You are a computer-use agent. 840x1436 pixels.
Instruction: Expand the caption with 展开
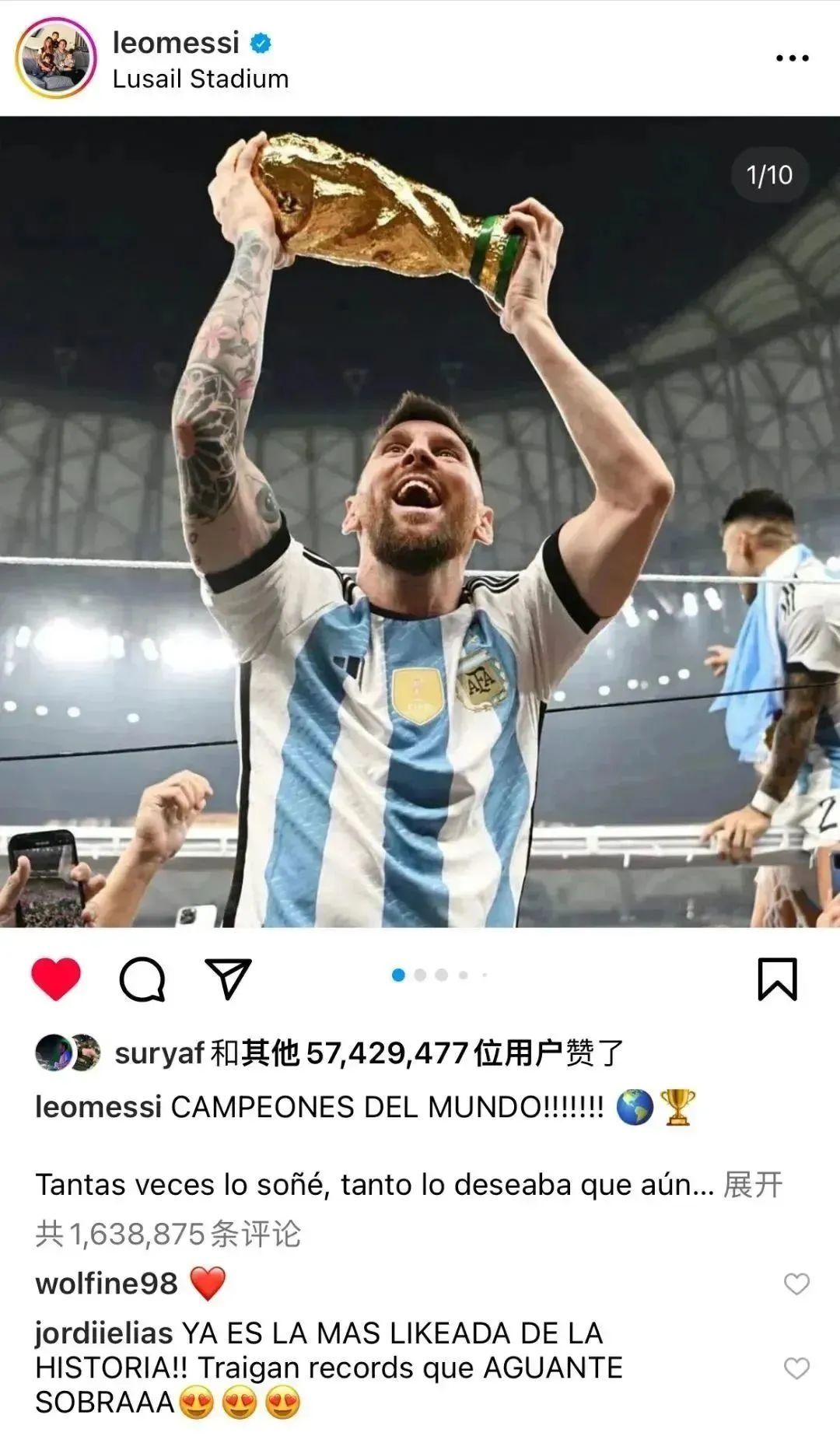coord(752,1185)
